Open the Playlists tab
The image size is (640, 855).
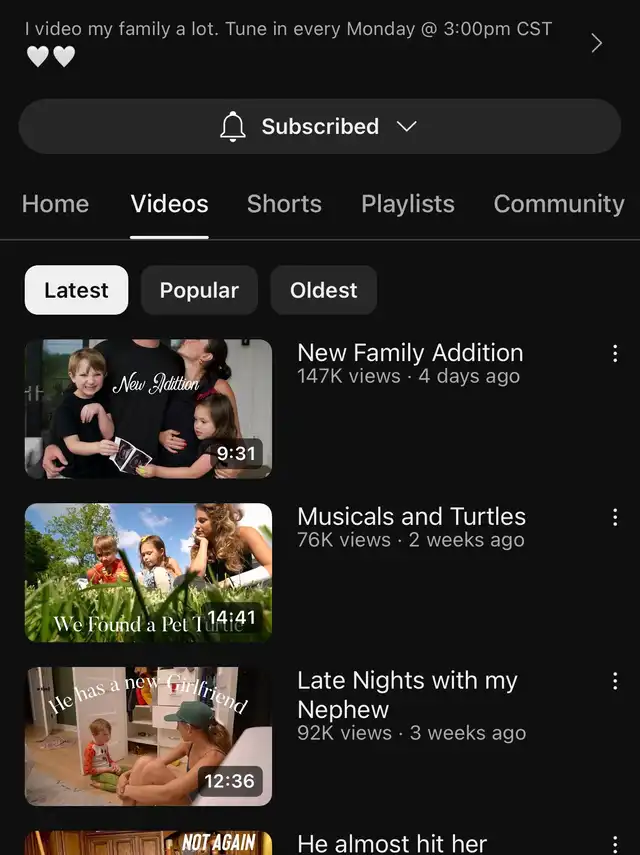click(x=407, y=204)
